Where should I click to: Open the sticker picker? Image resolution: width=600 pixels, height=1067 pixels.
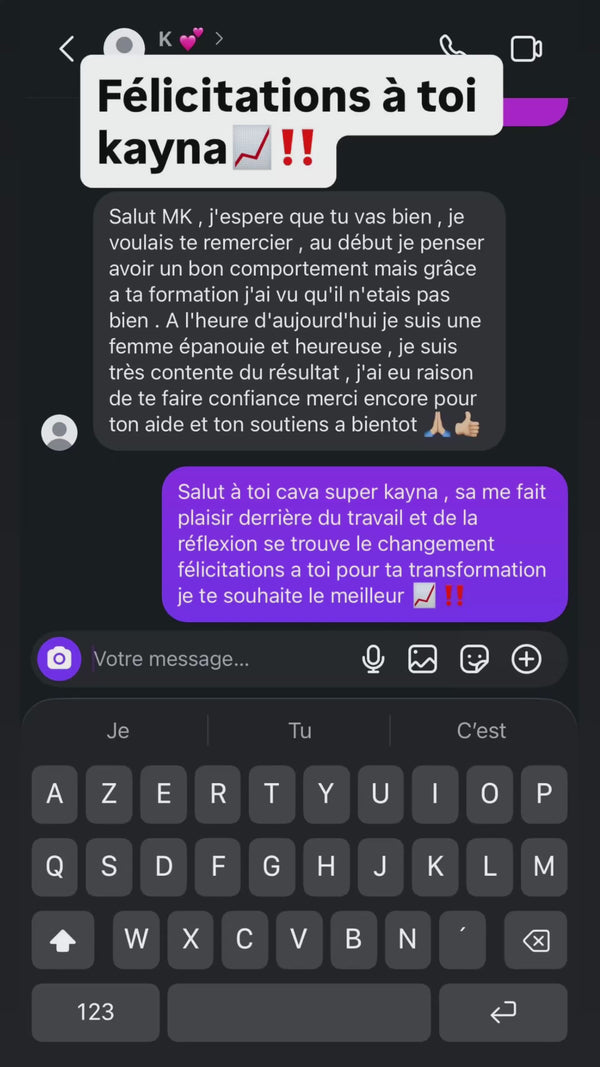click(474, 659)
